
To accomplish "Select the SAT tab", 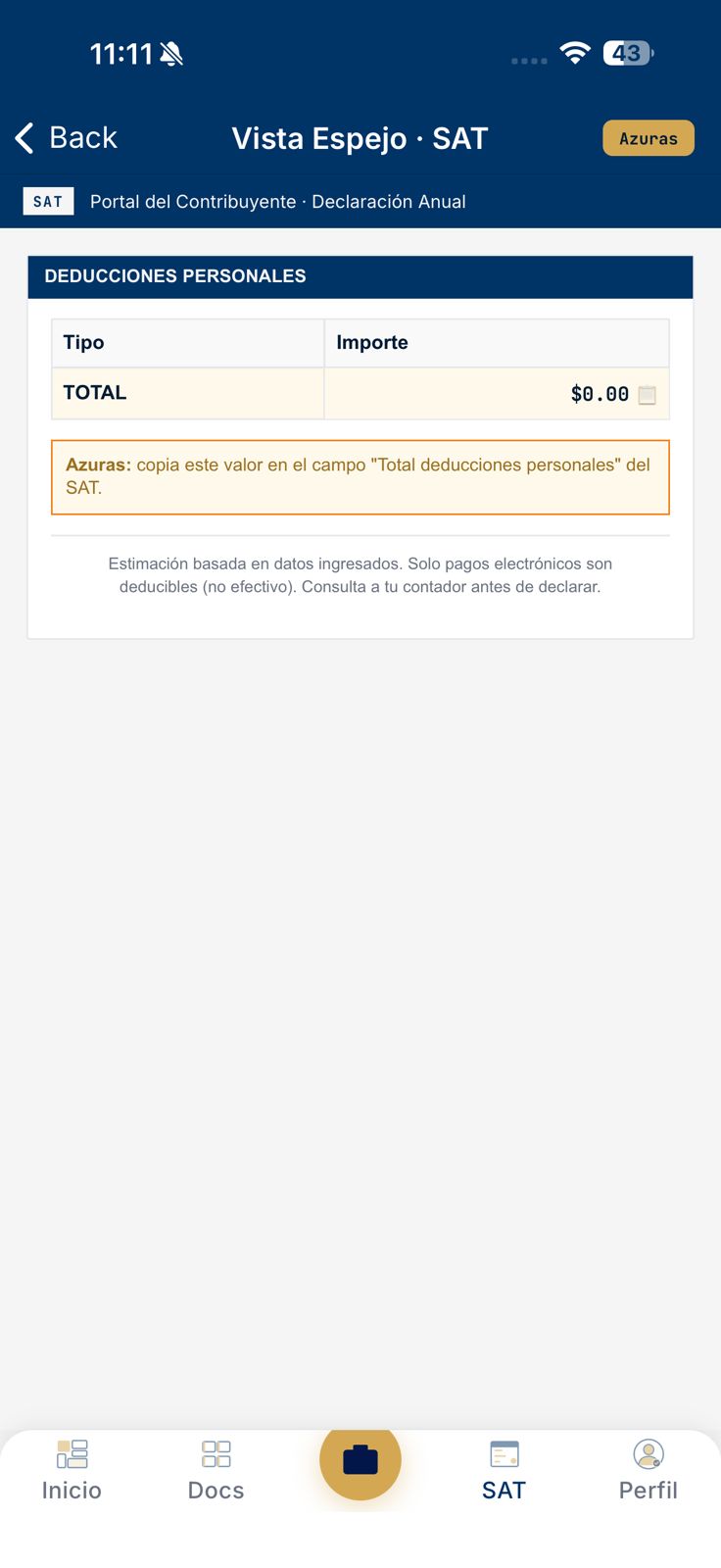I will pyautogui.click(x=504, y=1470).
